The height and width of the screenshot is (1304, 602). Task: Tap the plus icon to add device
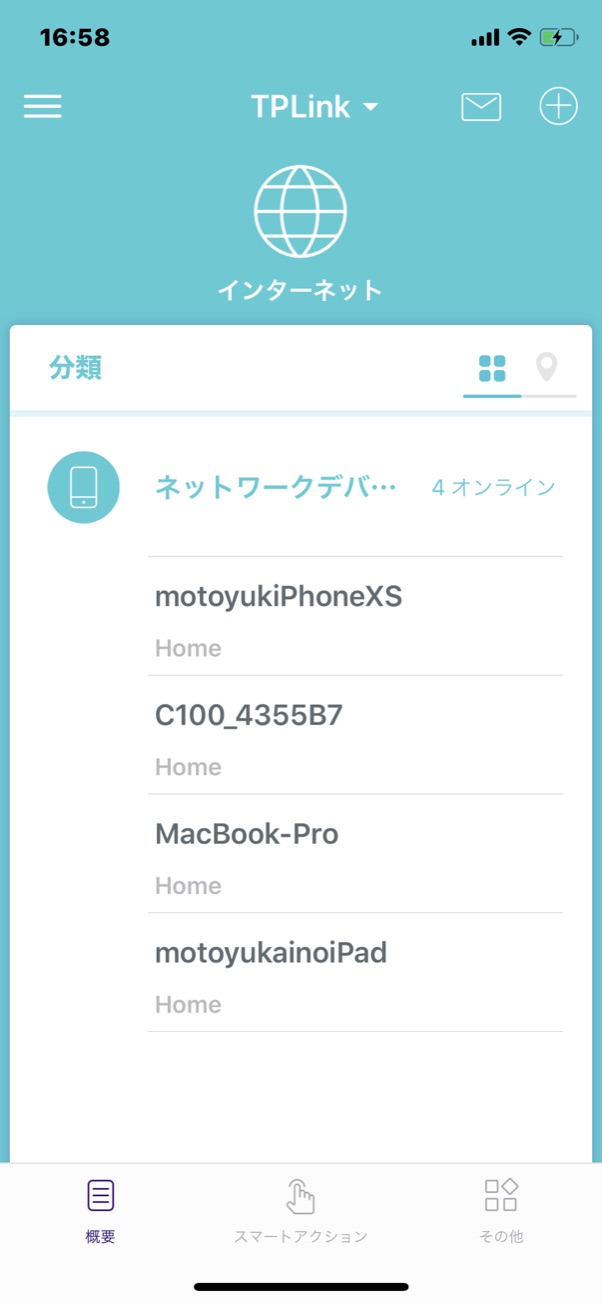pos(559,106)
